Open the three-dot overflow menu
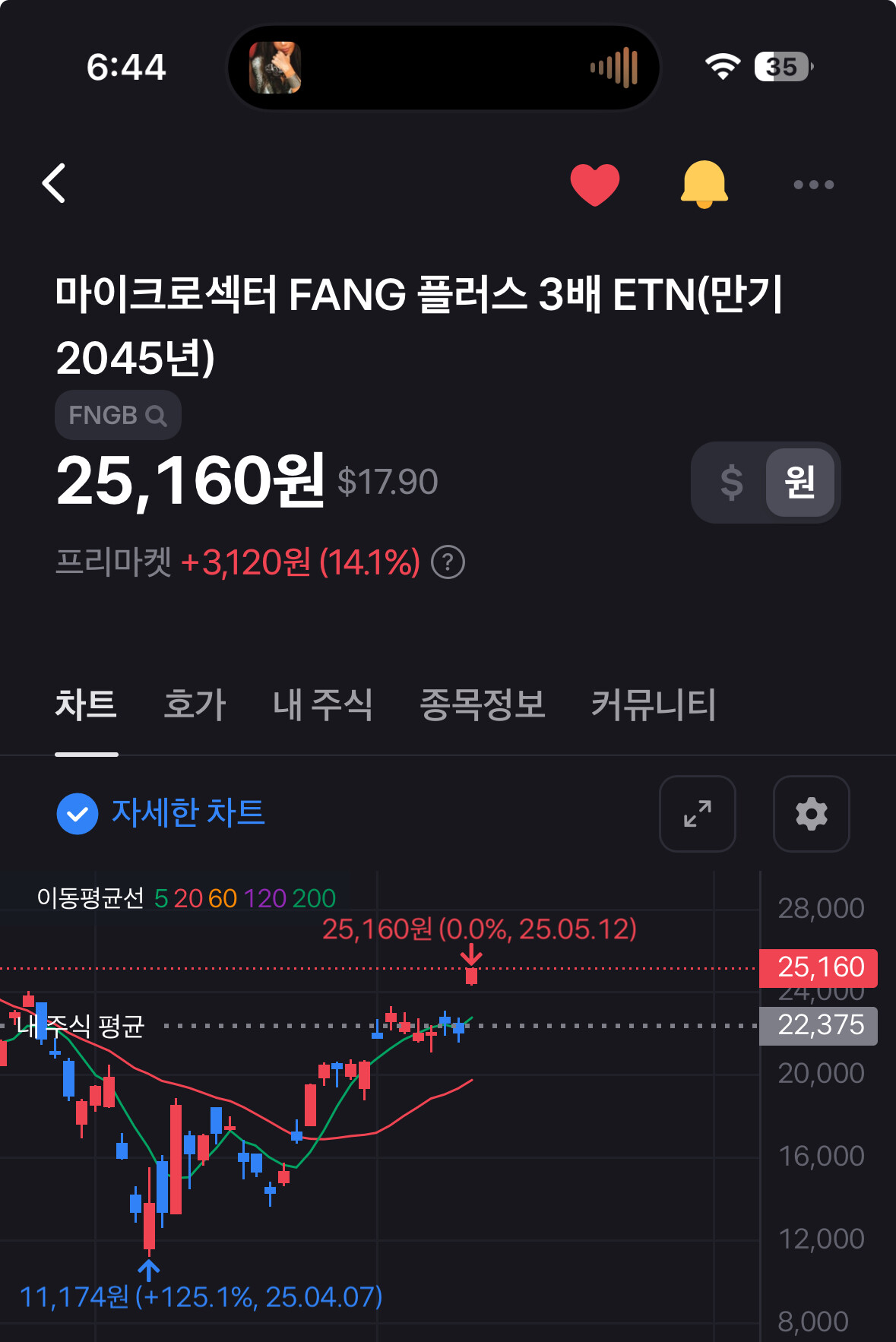Image resolution: width=896 pixels, height=1342 pixels. [813, 185]
